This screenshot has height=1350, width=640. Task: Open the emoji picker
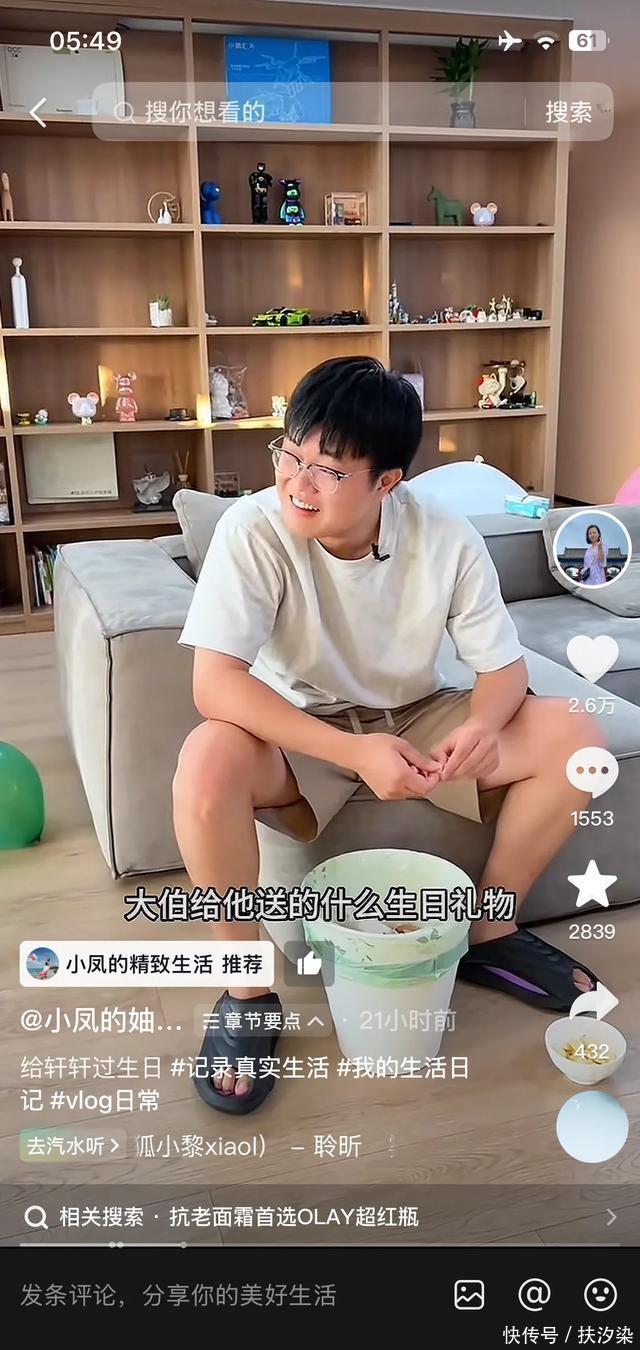[600, 1295]
